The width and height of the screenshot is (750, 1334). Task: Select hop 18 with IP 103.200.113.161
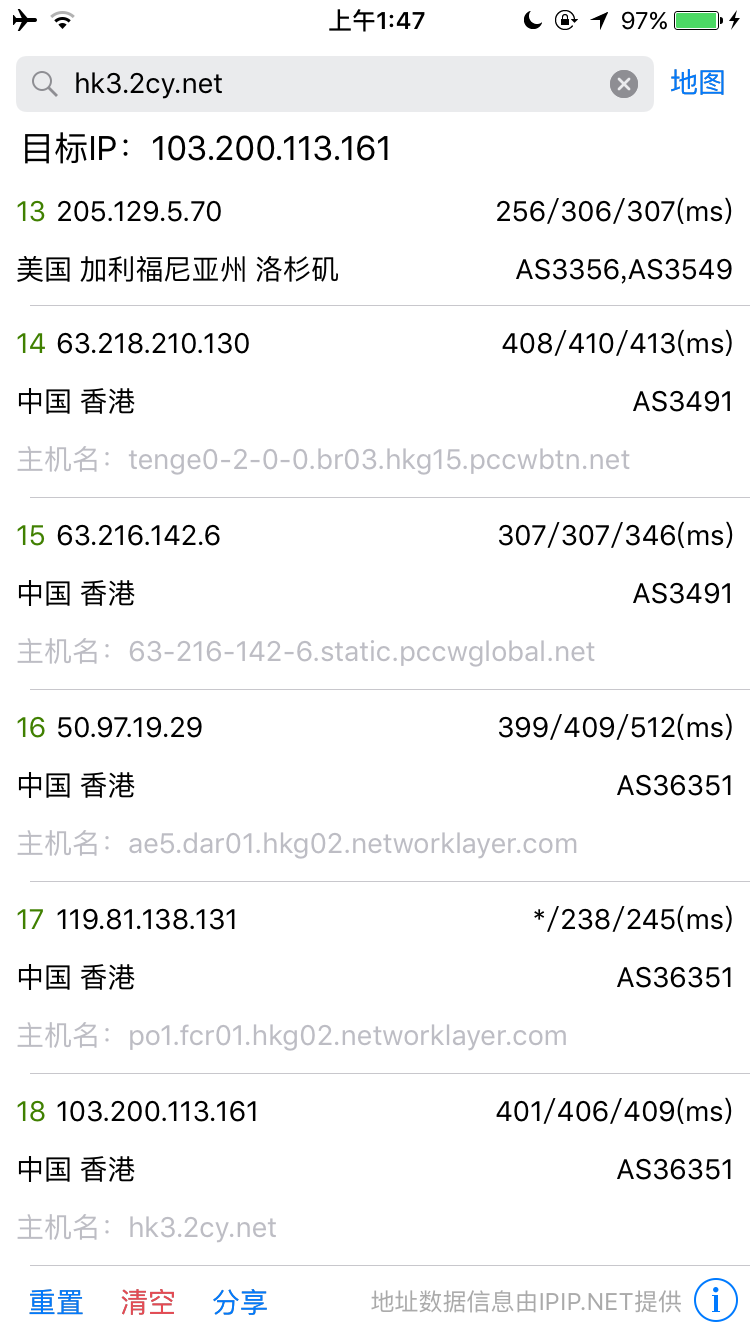click(x=375, y=1169)
